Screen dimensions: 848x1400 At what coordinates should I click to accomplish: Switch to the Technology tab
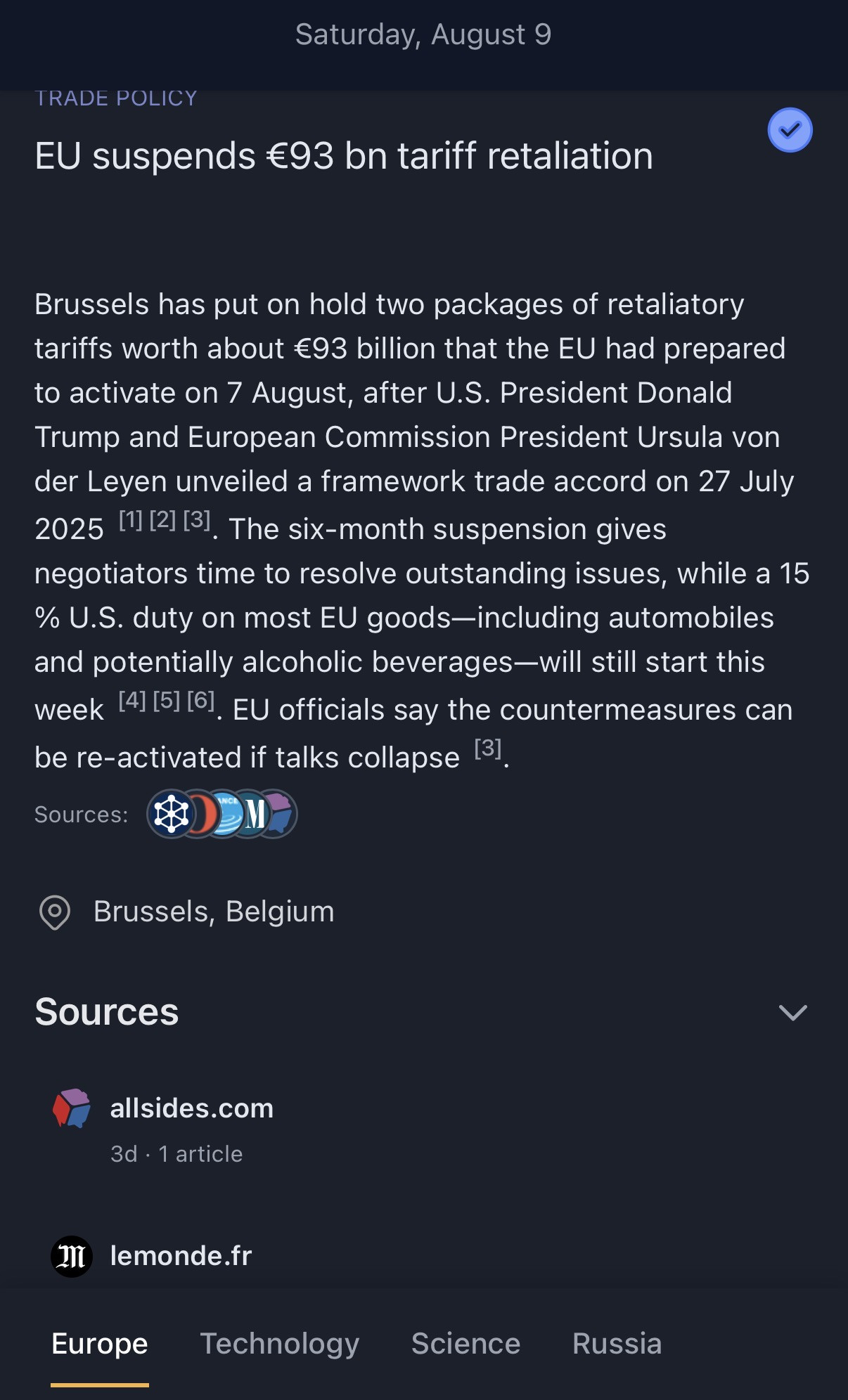279,1343
